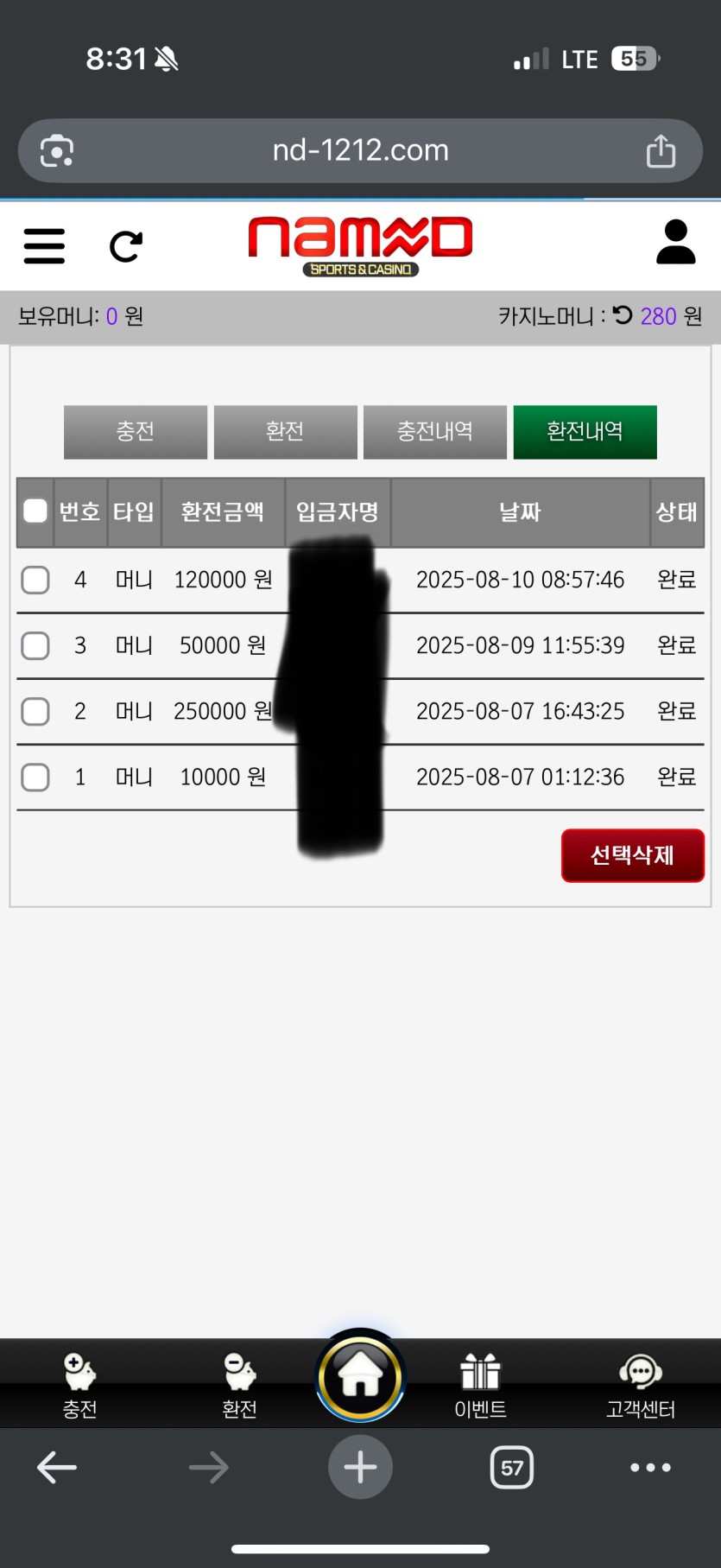
Task: Tap the page refresh icon
Action: [x=126, y=246]
